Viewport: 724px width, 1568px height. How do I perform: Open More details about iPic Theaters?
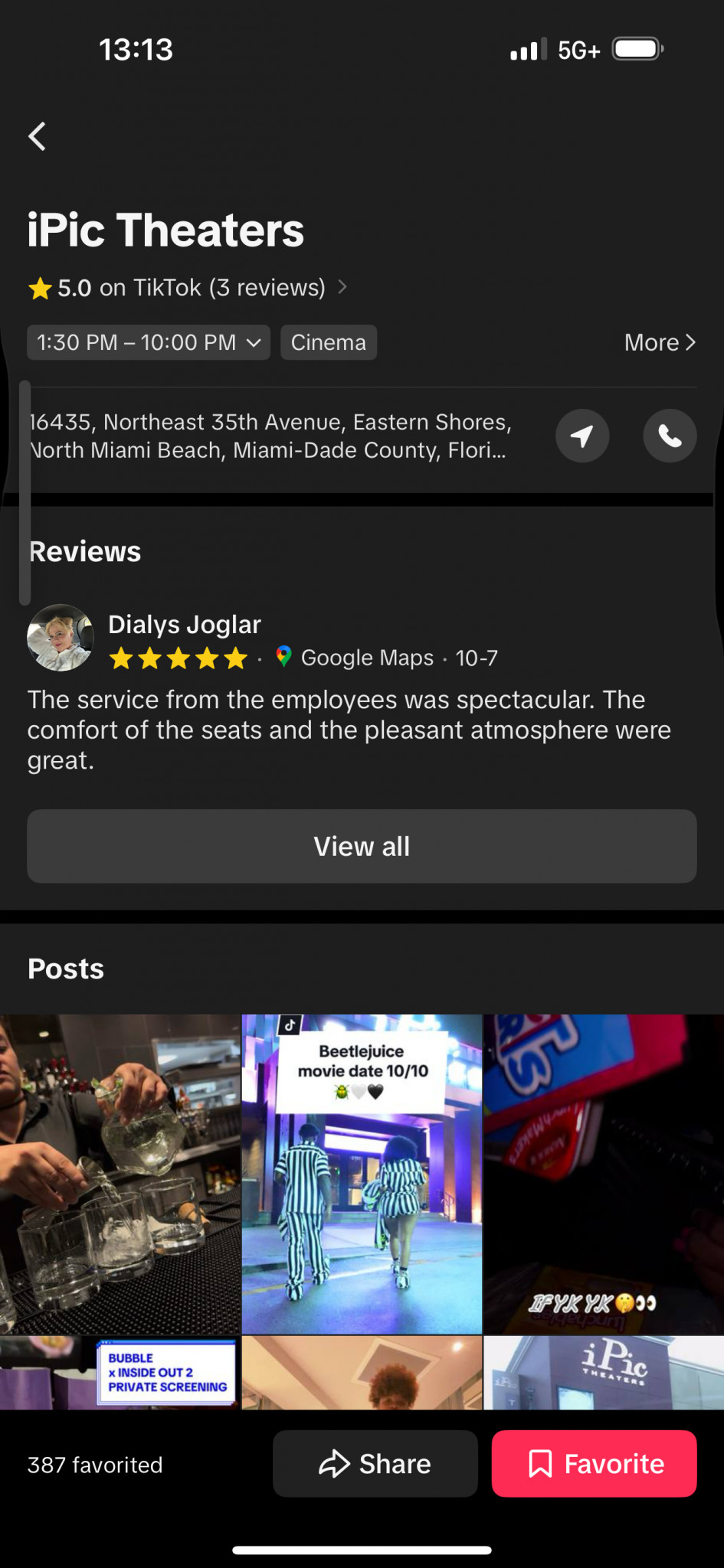tap(659, 342)
